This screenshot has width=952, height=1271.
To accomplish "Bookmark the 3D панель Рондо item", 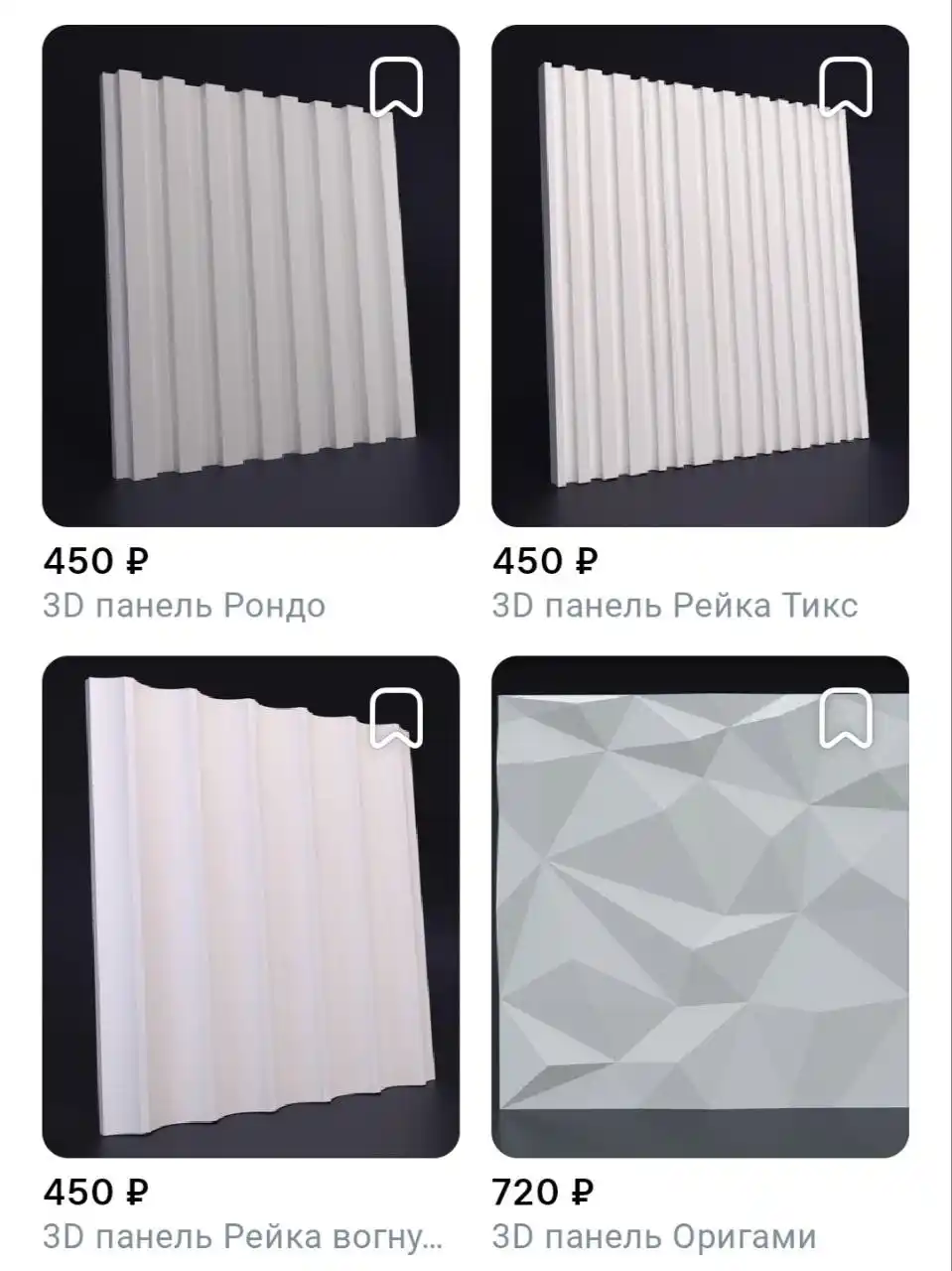I will [x=396, y=86].
